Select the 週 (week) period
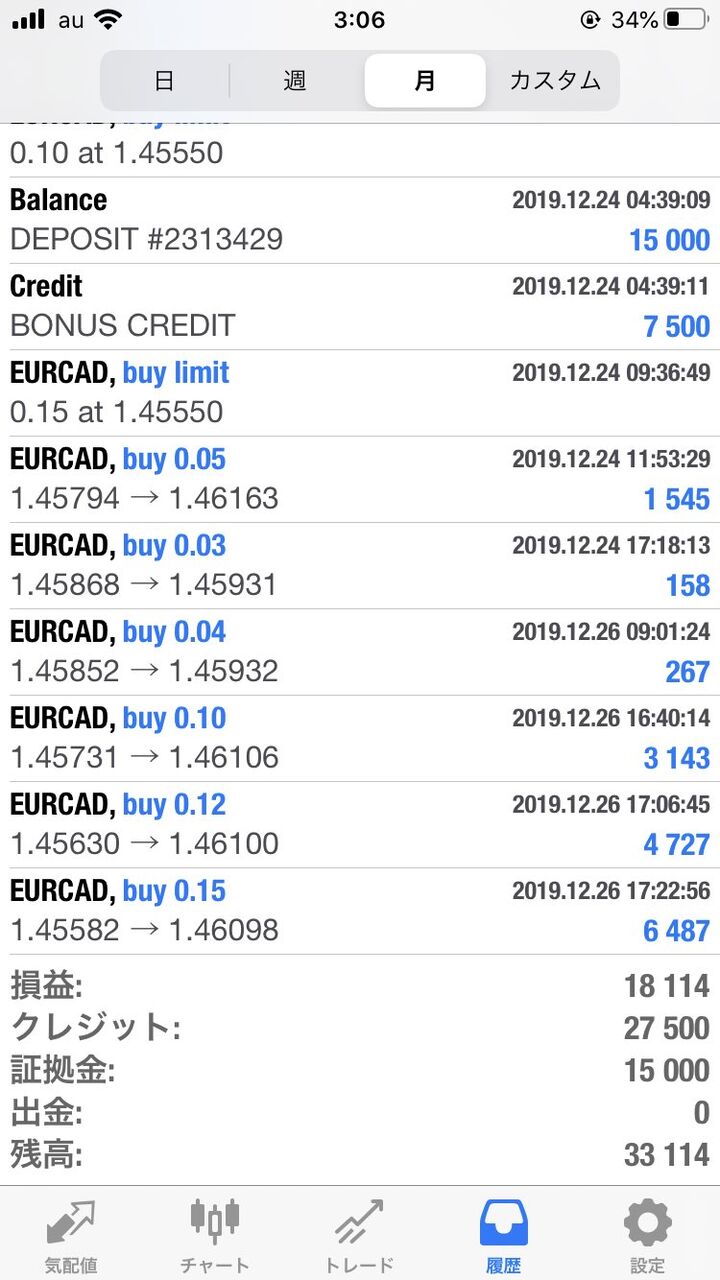The height and width of the screenshot is (1280, 720). (x=295, y=81)
